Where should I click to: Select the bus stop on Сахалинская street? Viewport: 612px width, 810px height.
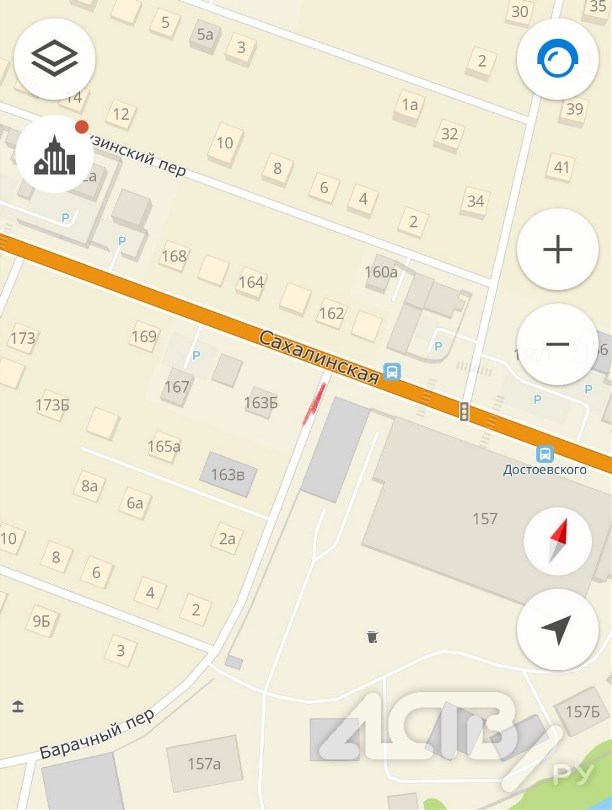click(x=393, y=373)
